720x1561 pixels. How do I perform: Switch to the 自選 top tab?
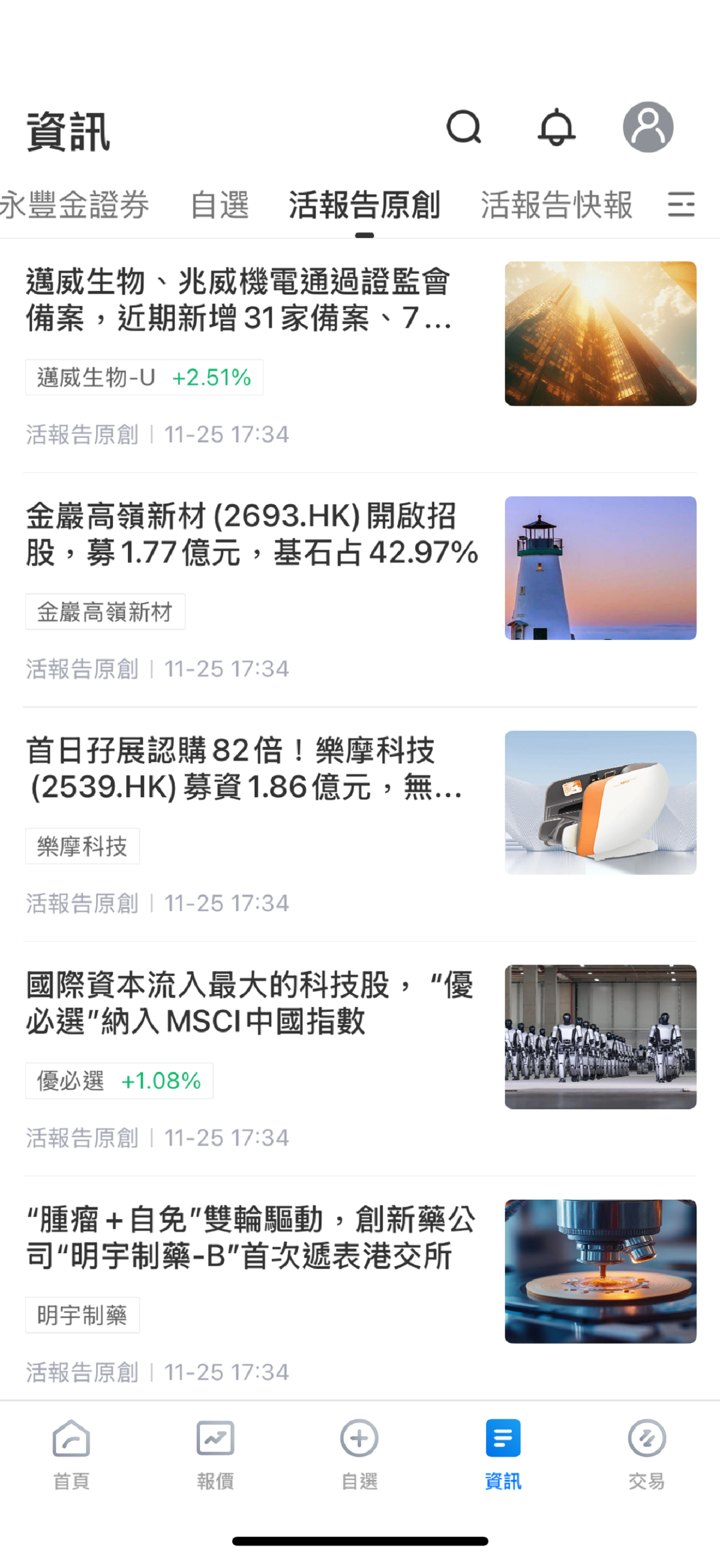point(219,205)
